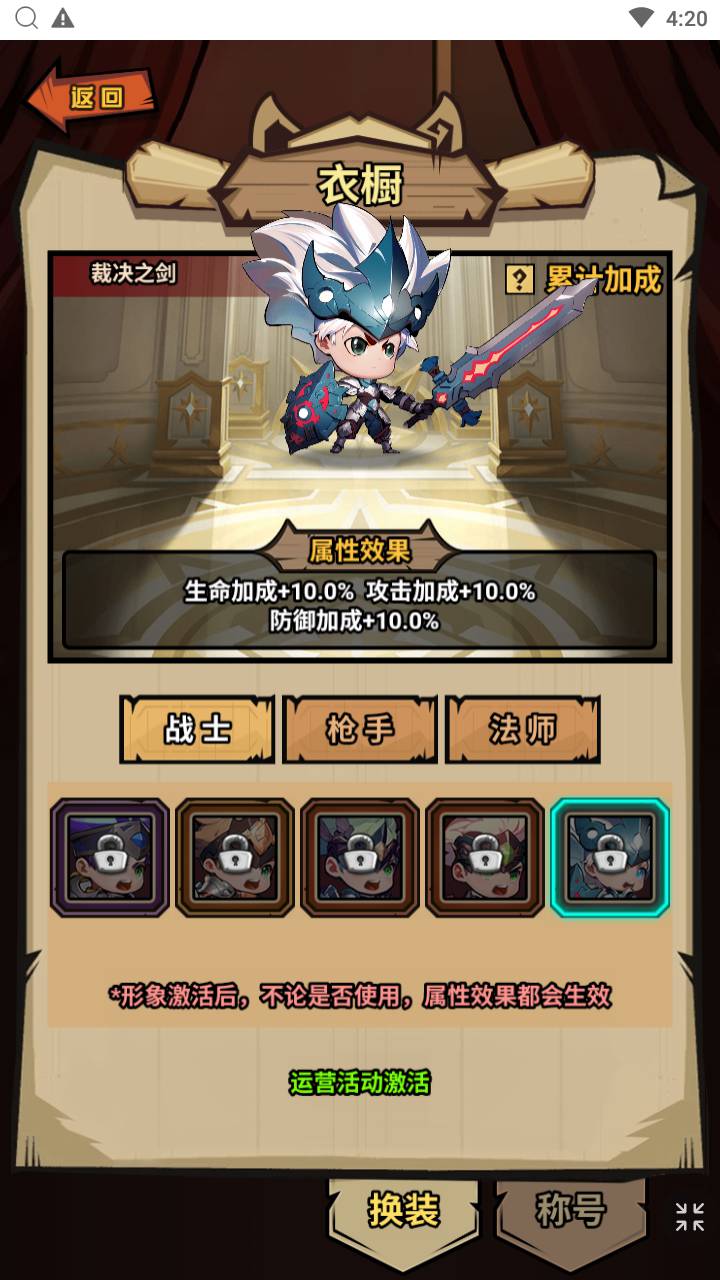
Task: Go back using the 返回 arrow
Action: coord(92,98)
